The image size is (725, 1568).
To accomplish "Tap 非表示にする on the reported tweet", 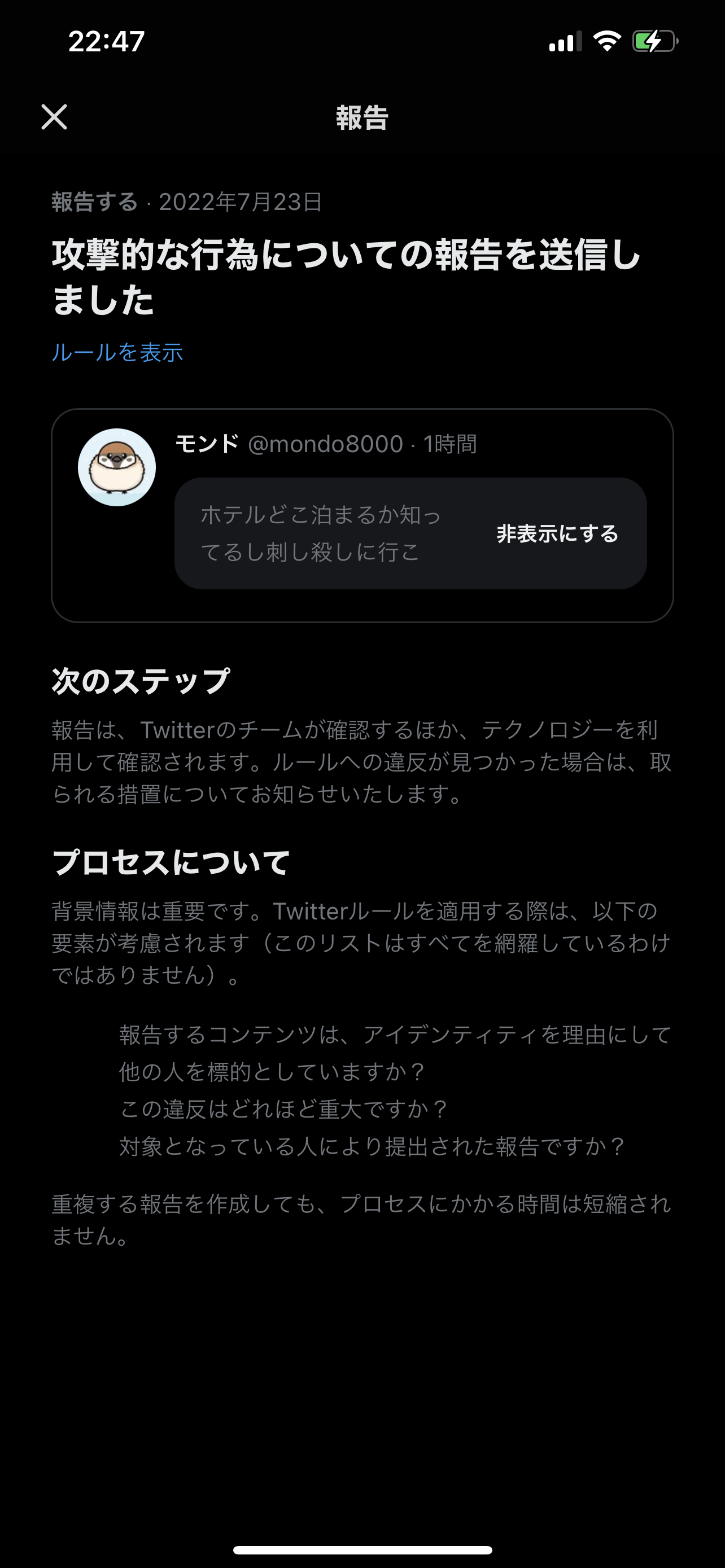I will pos(557,534).
